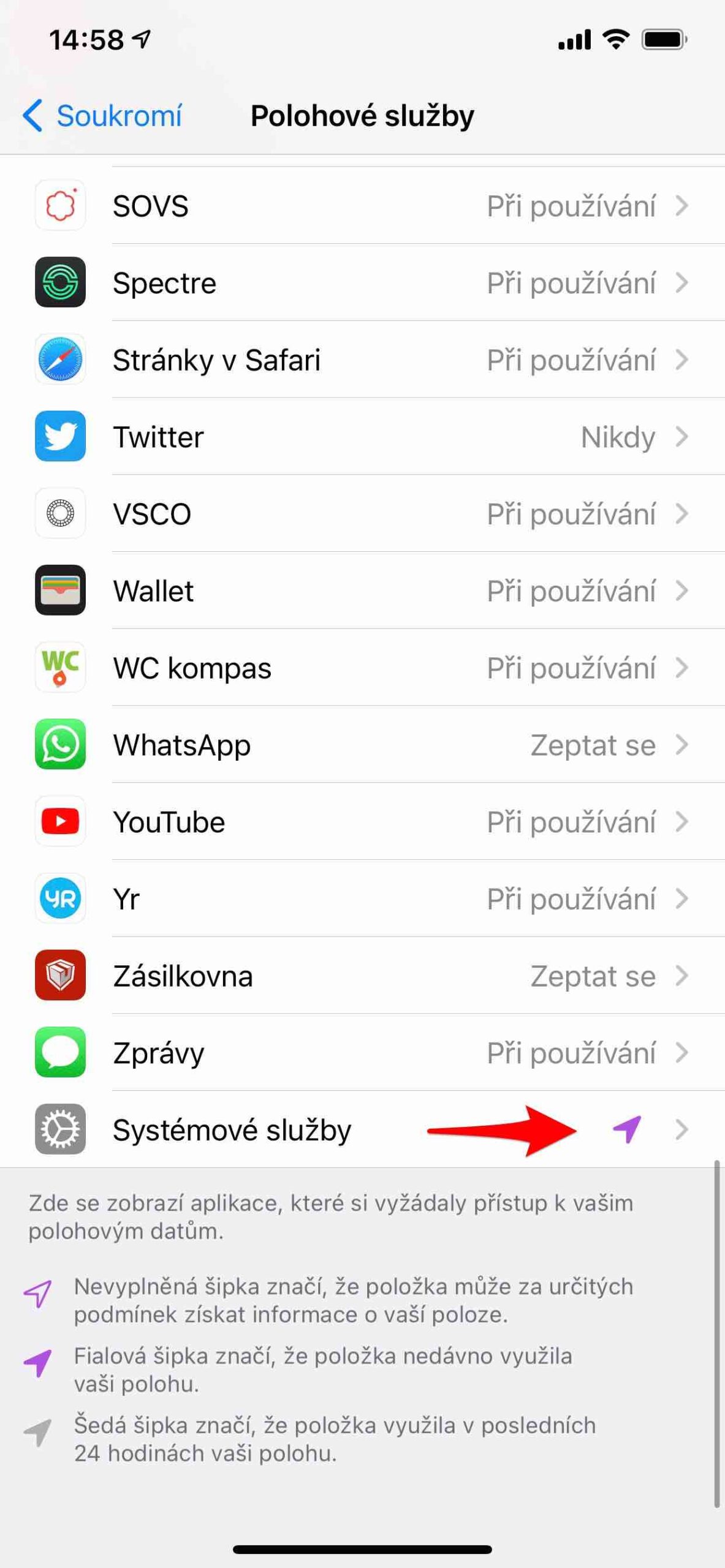The width and height of the screenshot is (725, 1568).
Task: Tap the VSCO app icon
Action: click(x=60, y=514)
